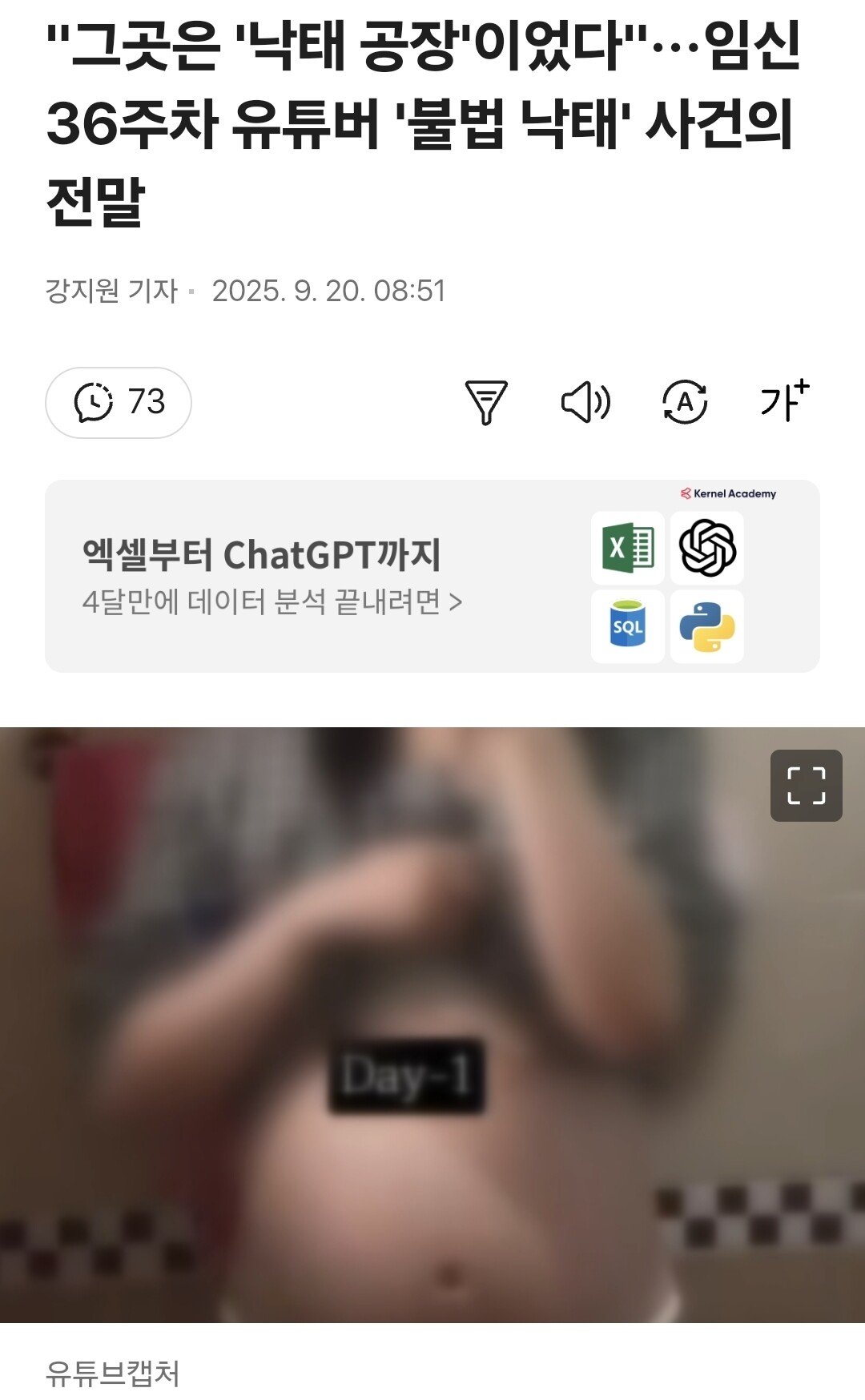
Task: Click the Kernel Academy logo
Action: click(x=730, y=495)
